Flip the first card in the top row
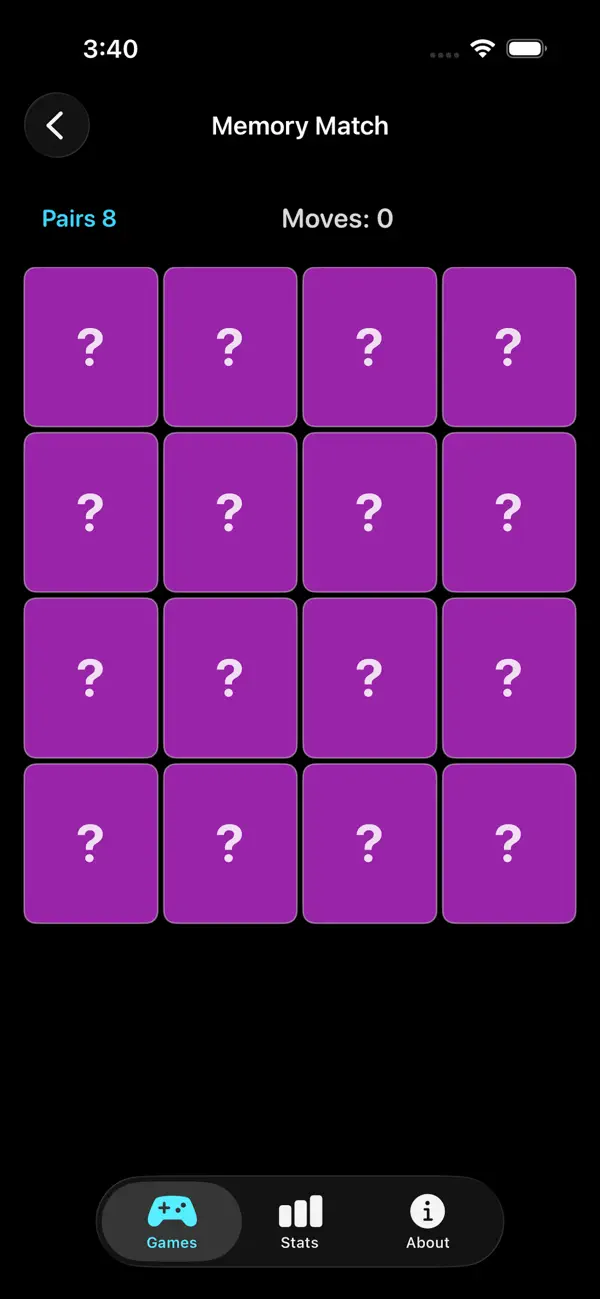 tap(91, 347)
